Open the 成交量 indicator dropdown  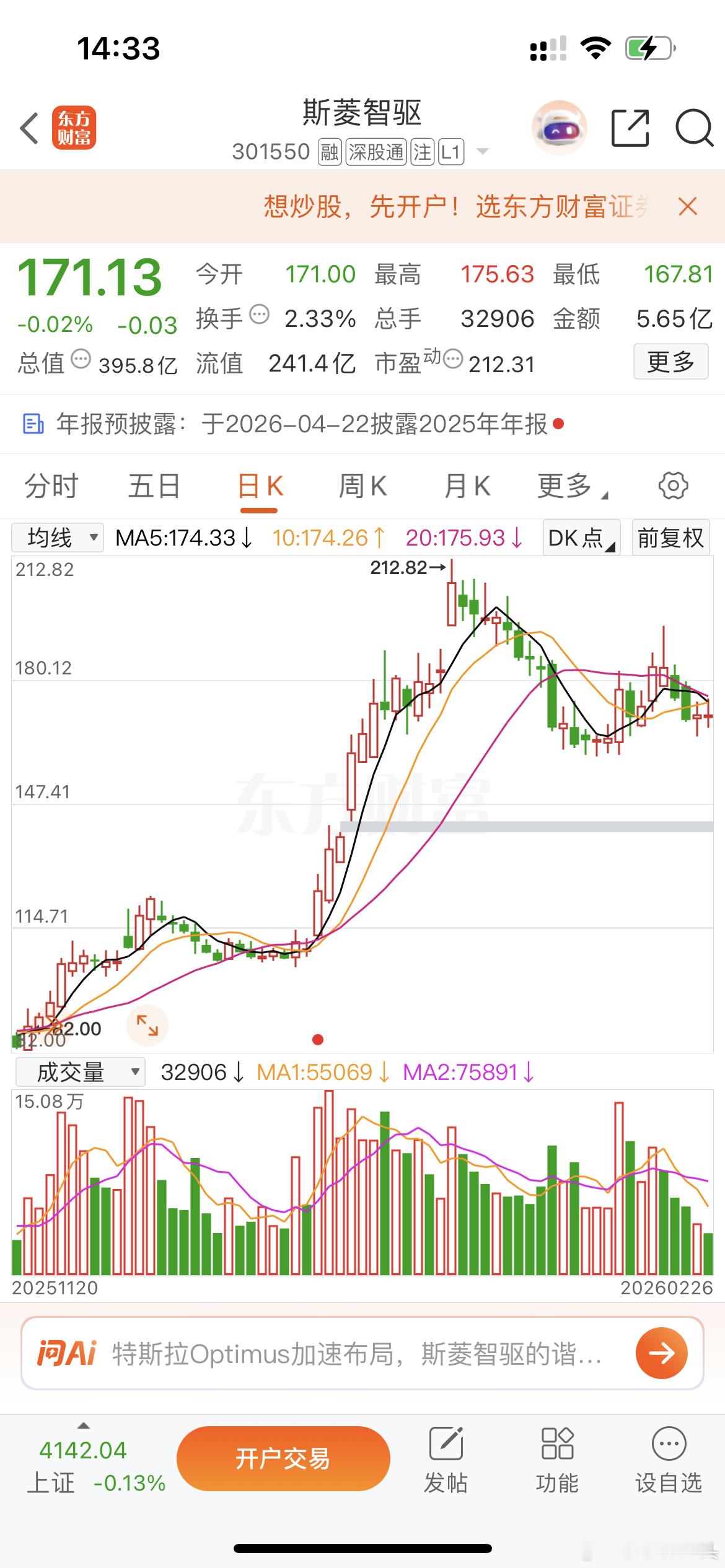(x=80, y=1072)
